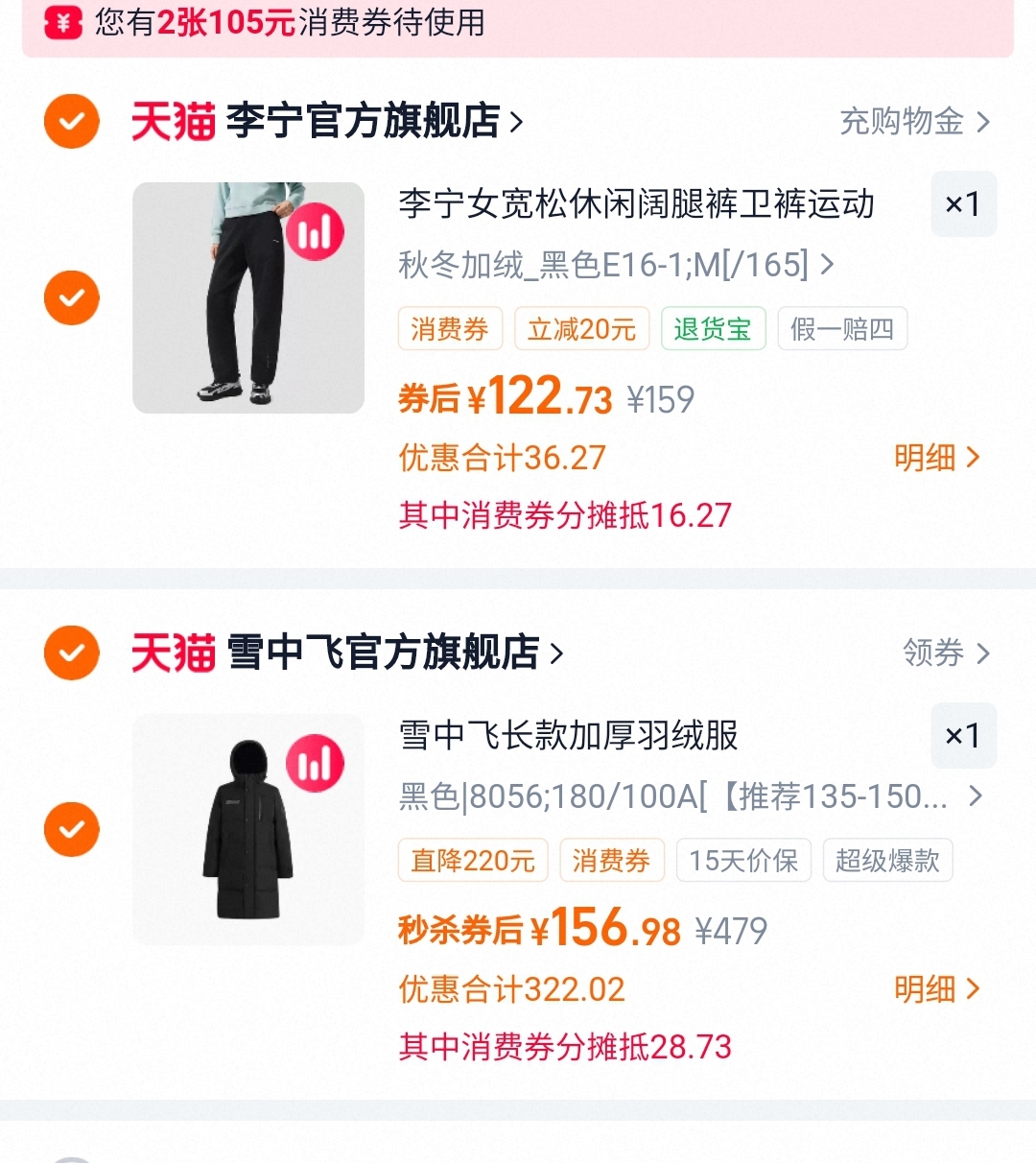
Task: Tap 充购物金 link
Action: (x=915, y=122)
